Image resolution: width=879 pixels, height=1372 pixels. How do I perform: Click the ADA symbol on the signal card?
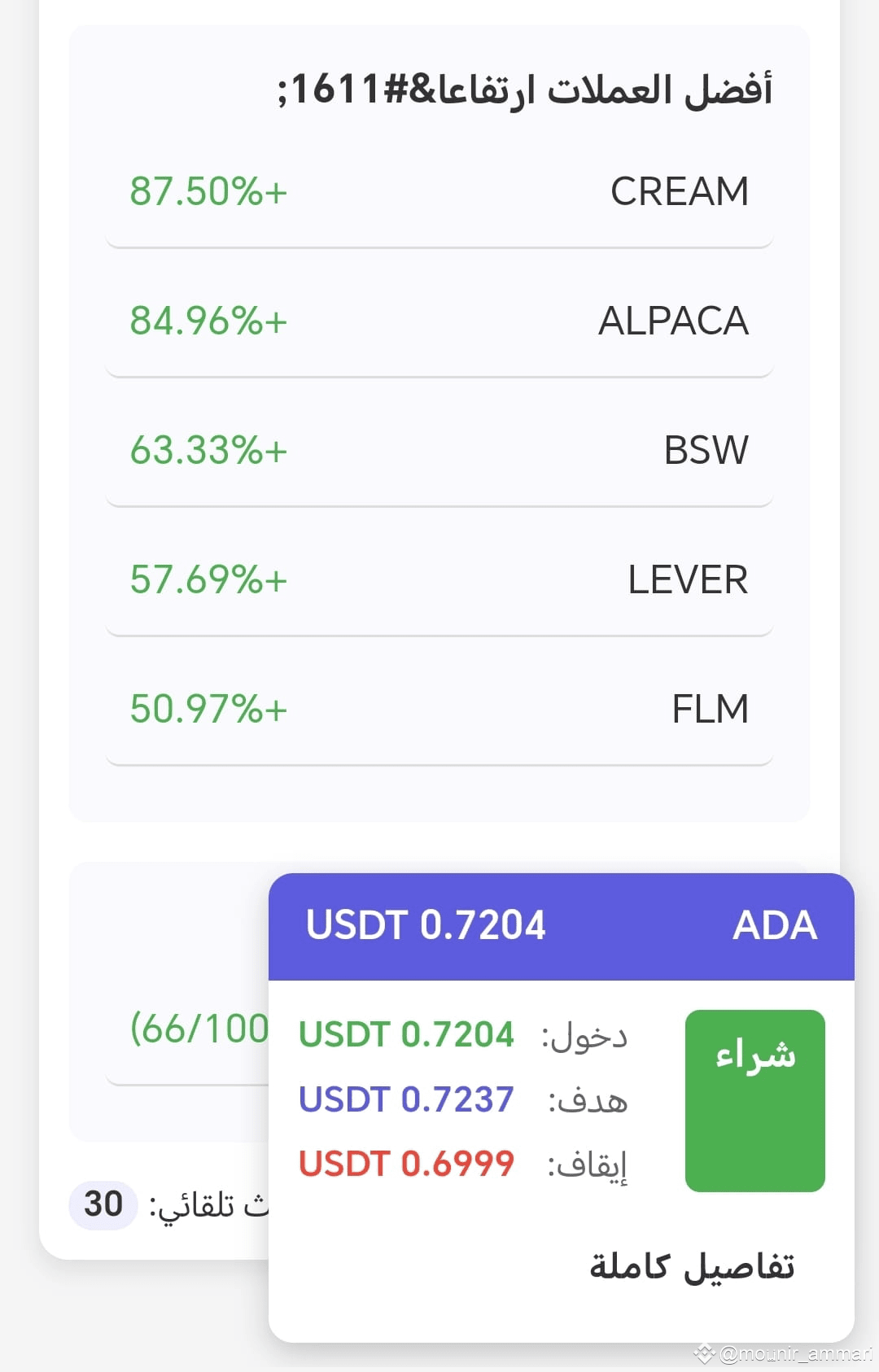(x=776, y=924)
